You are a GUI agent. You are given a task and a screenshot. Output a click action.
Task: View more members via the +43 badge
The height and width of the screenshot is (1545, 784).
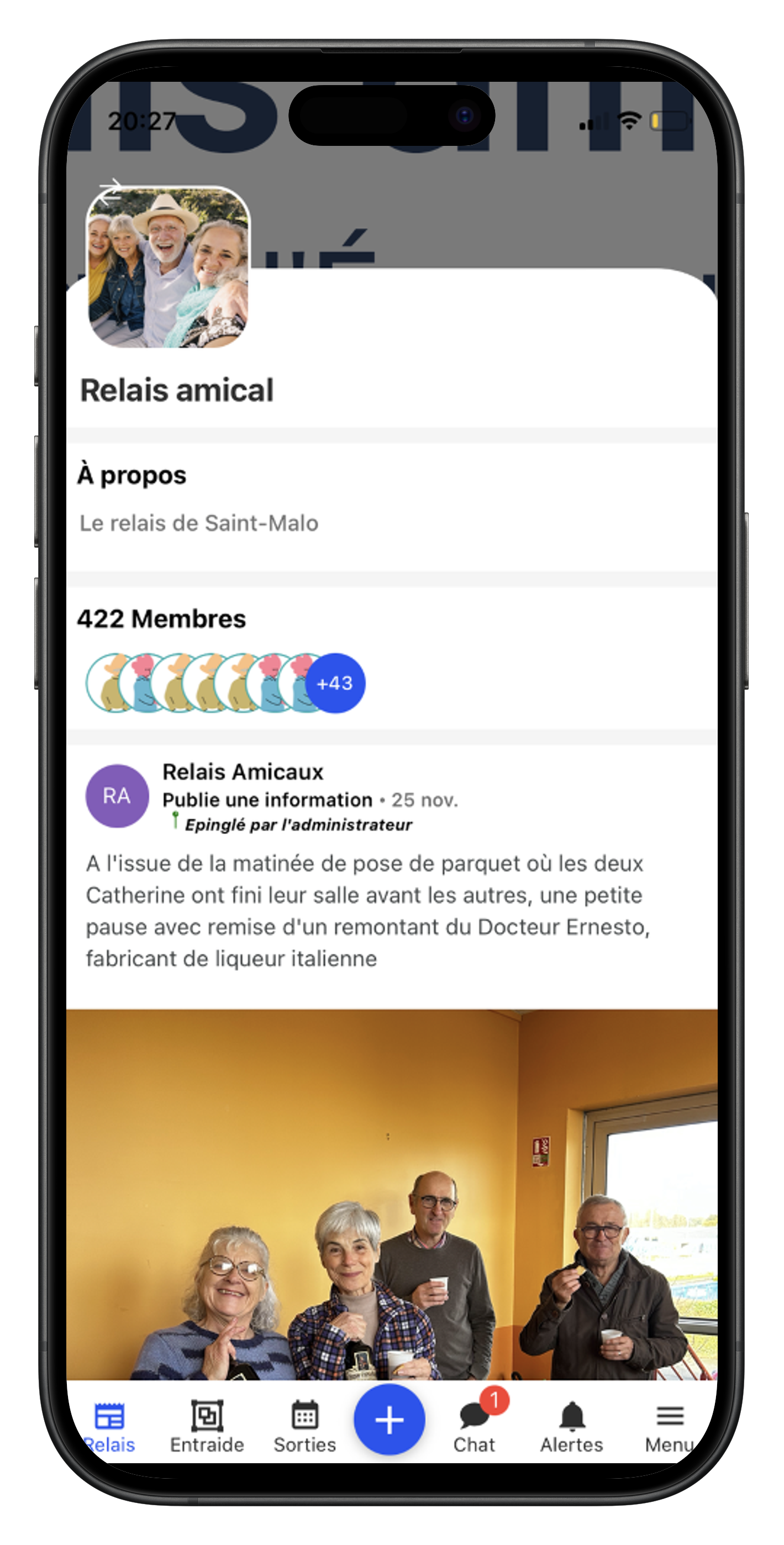click(x=335, y=683)
